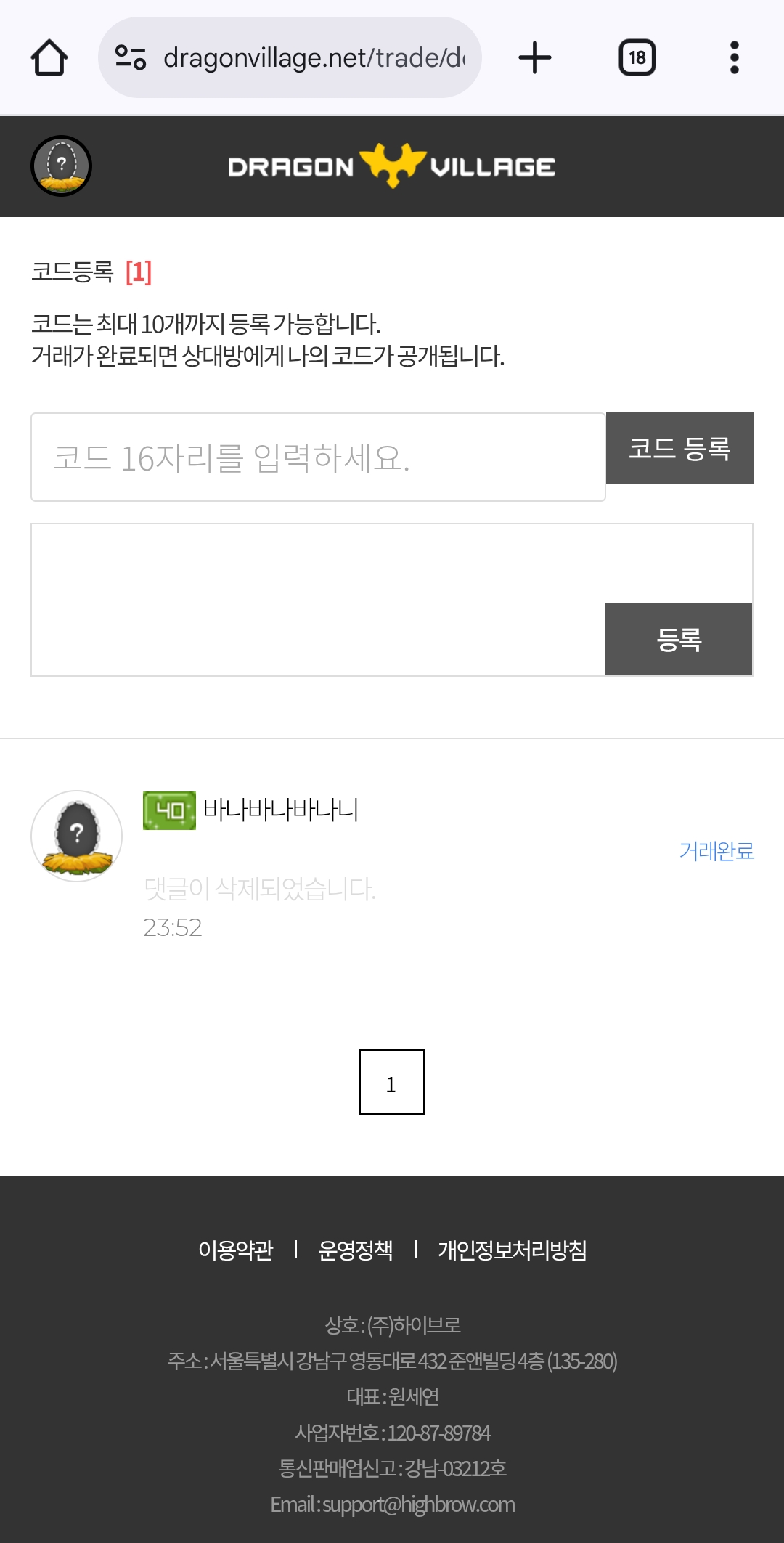The image size is (784, 1543).
Task: Focus the comment text area
Action: (318, 599)
